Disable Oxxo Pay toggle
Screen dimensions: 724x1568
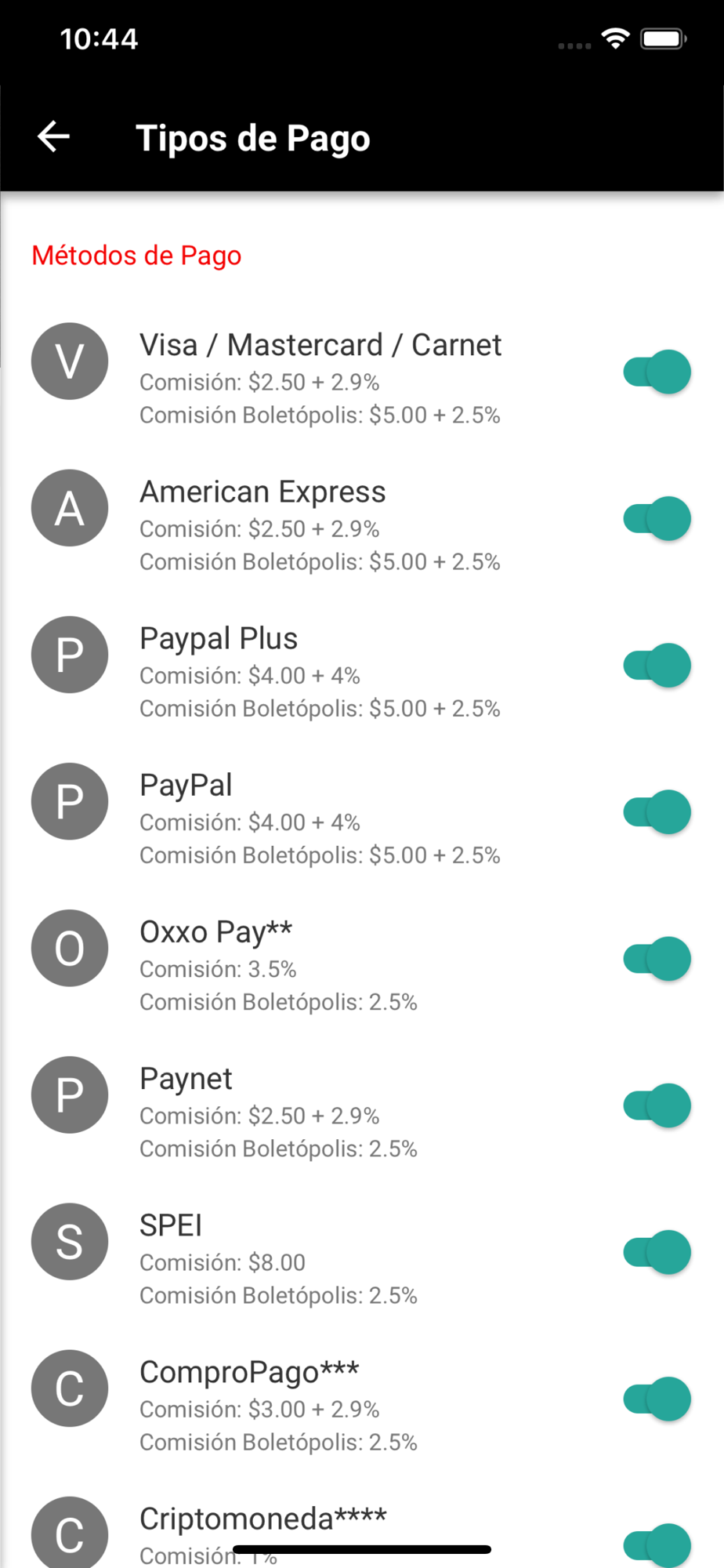point(657,958)
